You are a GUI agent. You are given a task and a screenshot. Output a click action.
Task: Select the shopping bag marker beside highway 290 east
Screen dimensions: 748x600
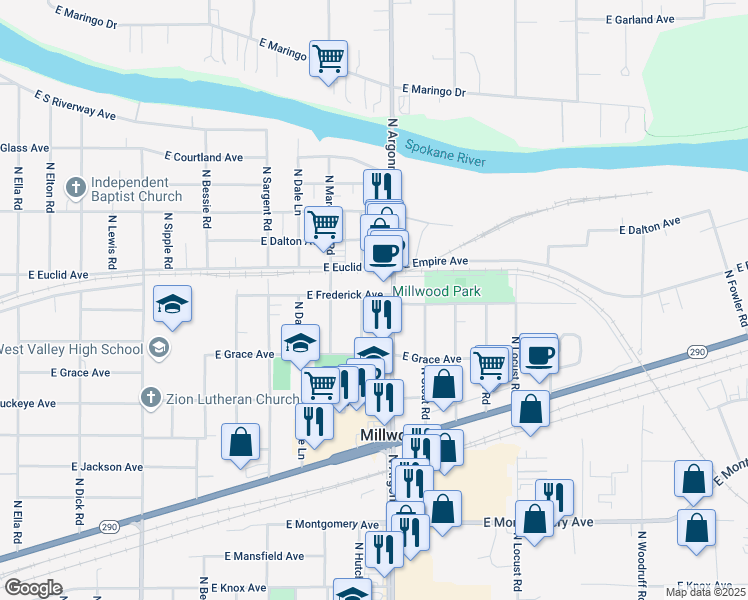(529, 409)
